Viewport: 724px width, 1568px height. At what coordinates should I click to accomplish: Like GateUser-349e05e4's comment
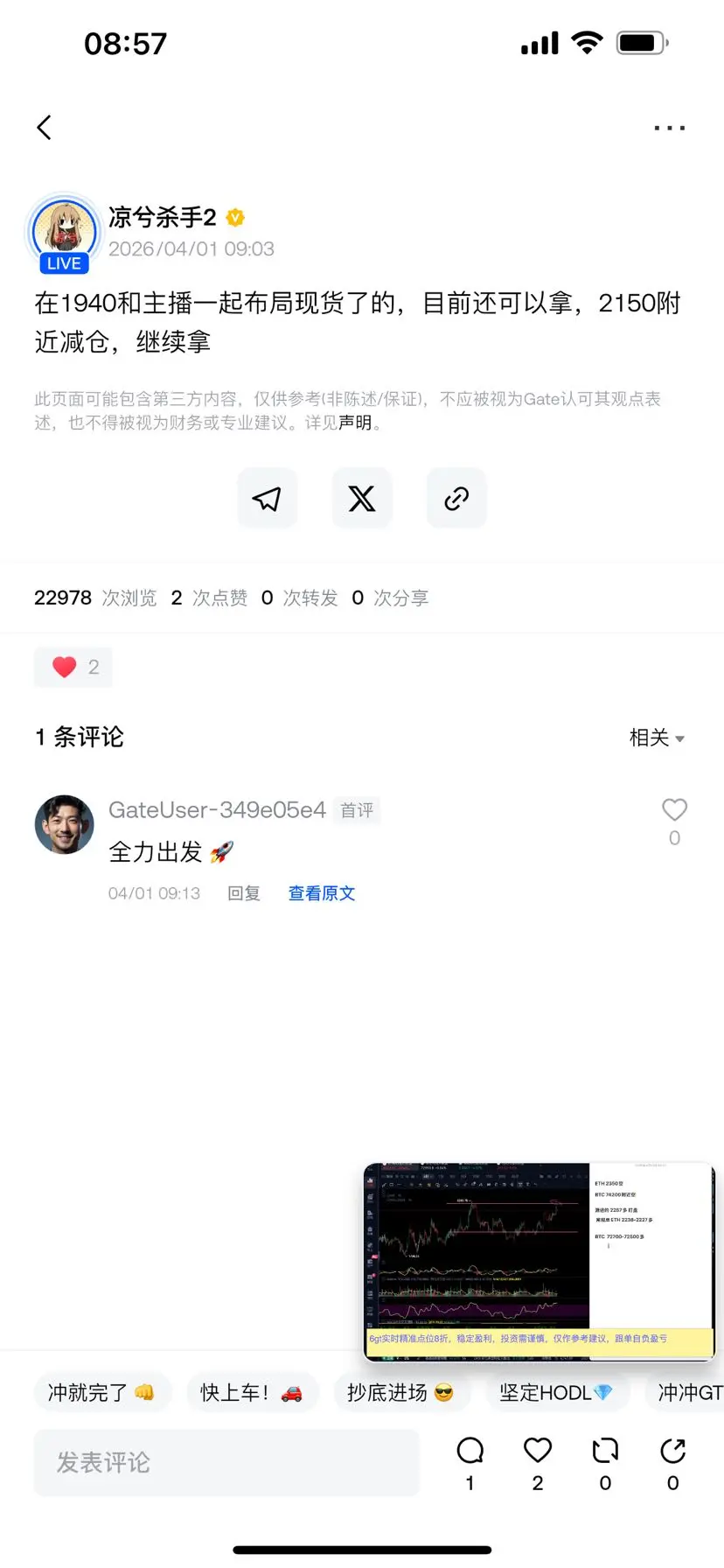674,809
